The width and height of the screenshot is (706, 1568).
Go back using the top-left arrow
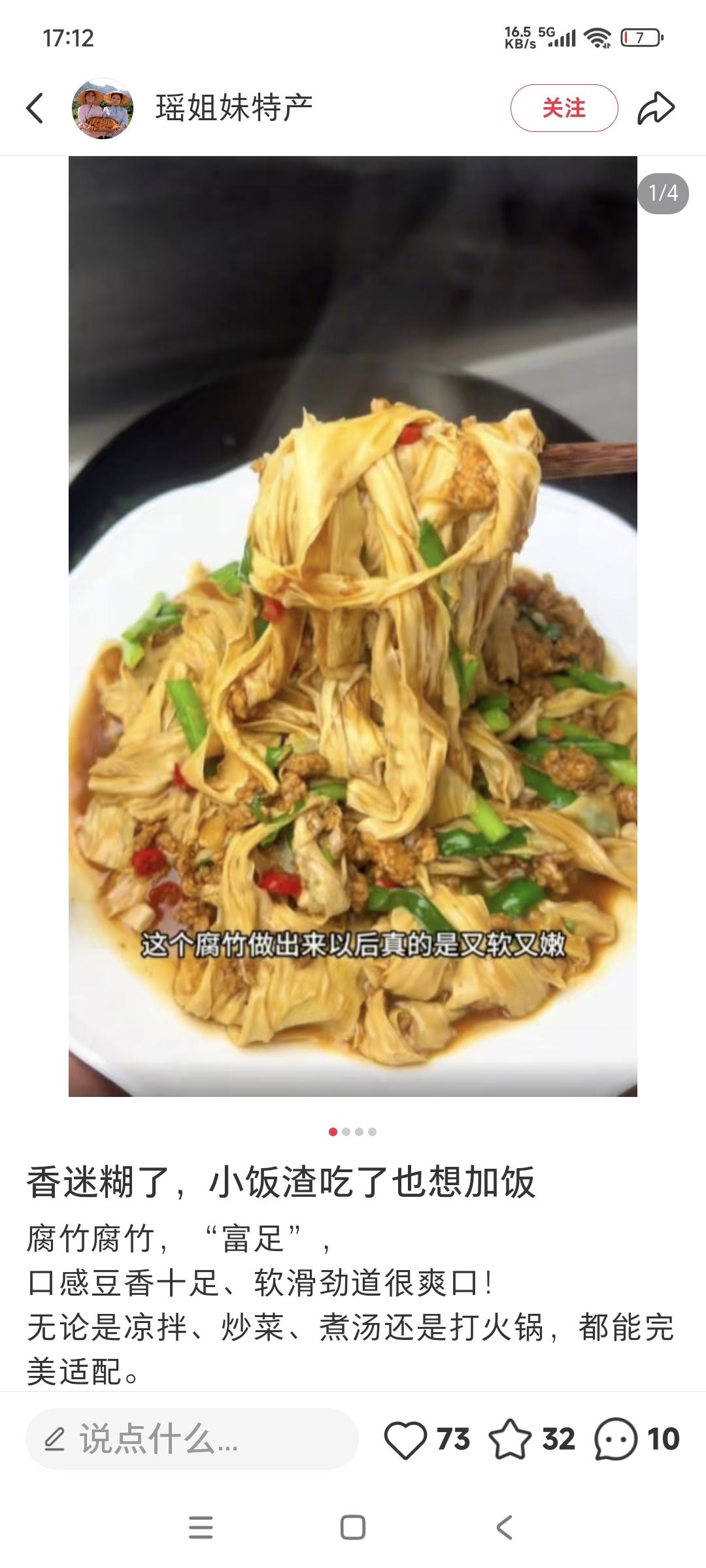click(35, 108)
